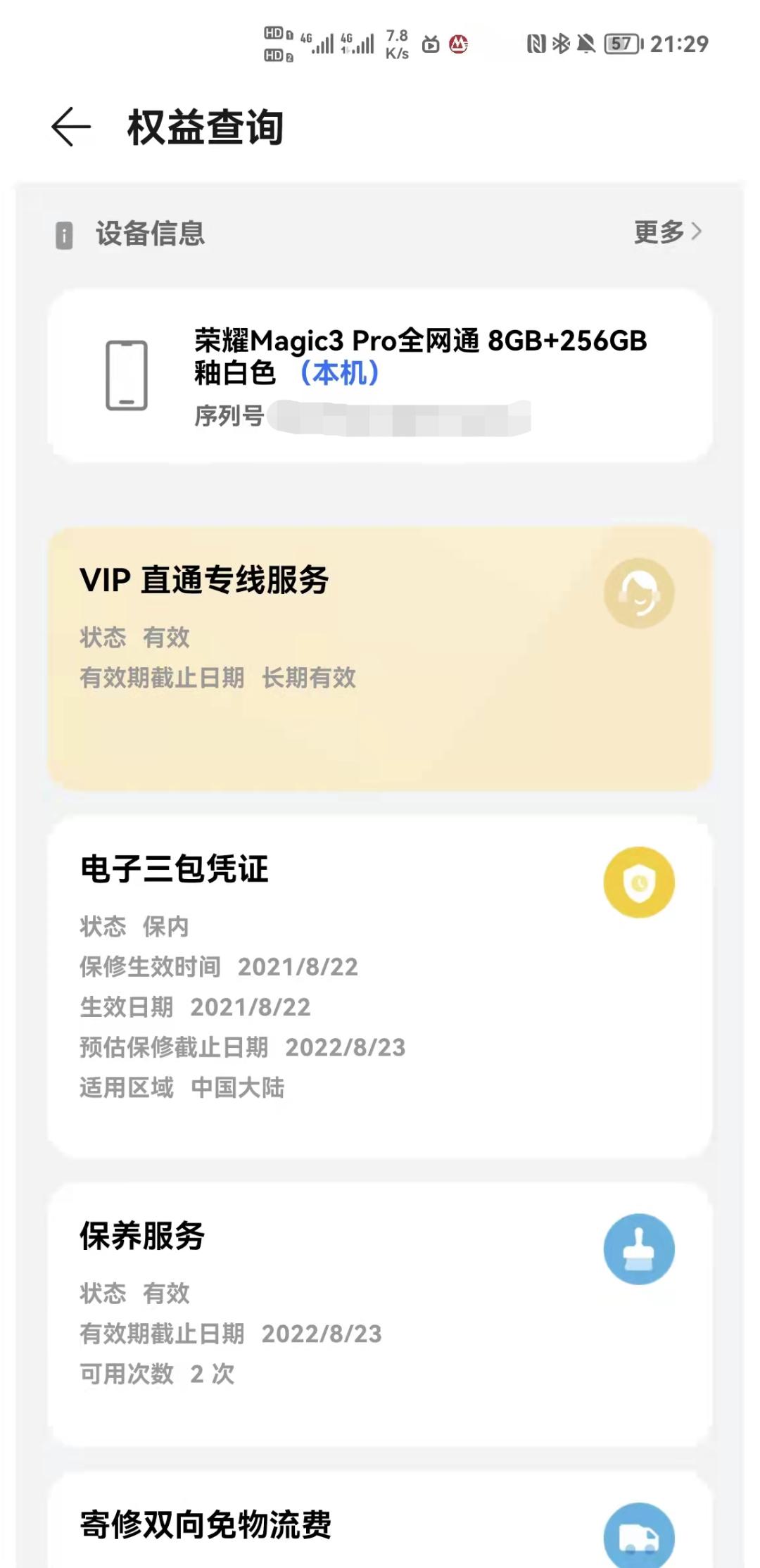Screen dimensions: 760x1568
Task: Tap the yellow warranty shield icon
Action: (639, 882)
